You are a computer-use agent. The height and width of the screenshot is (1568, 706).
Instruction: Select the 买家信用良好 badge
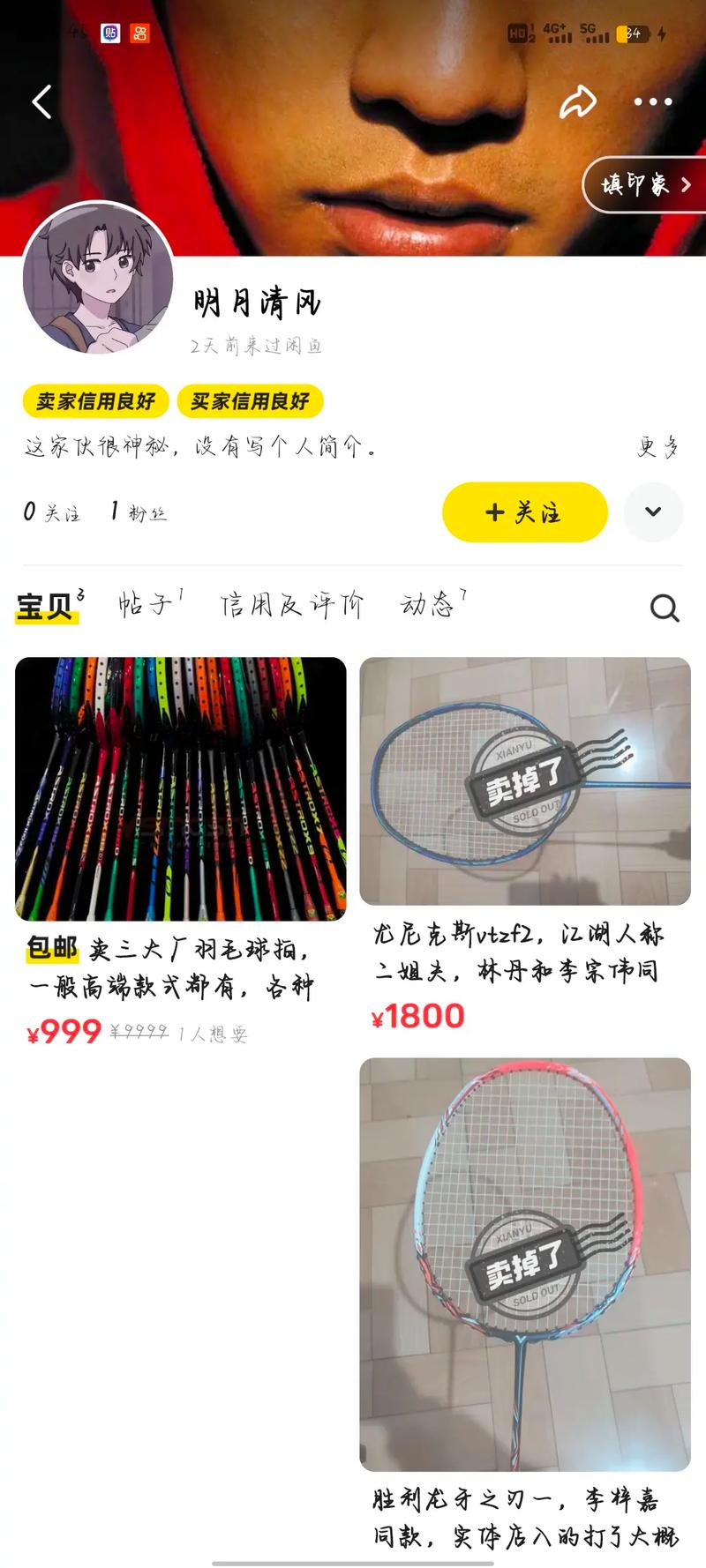pos(253,400)
